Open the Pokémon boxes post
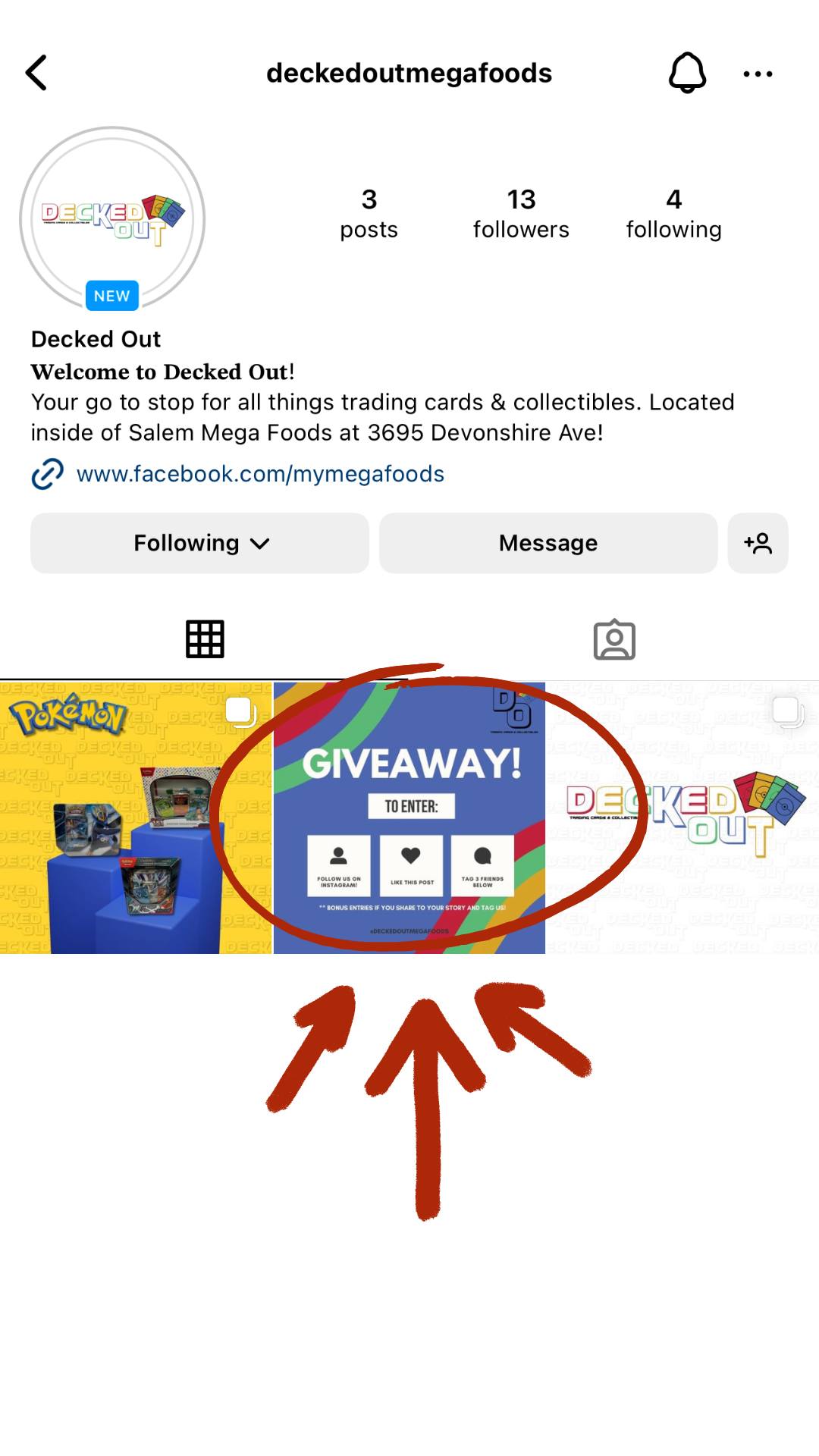The height and width of the screenshot is (1456, 819). 135,817
